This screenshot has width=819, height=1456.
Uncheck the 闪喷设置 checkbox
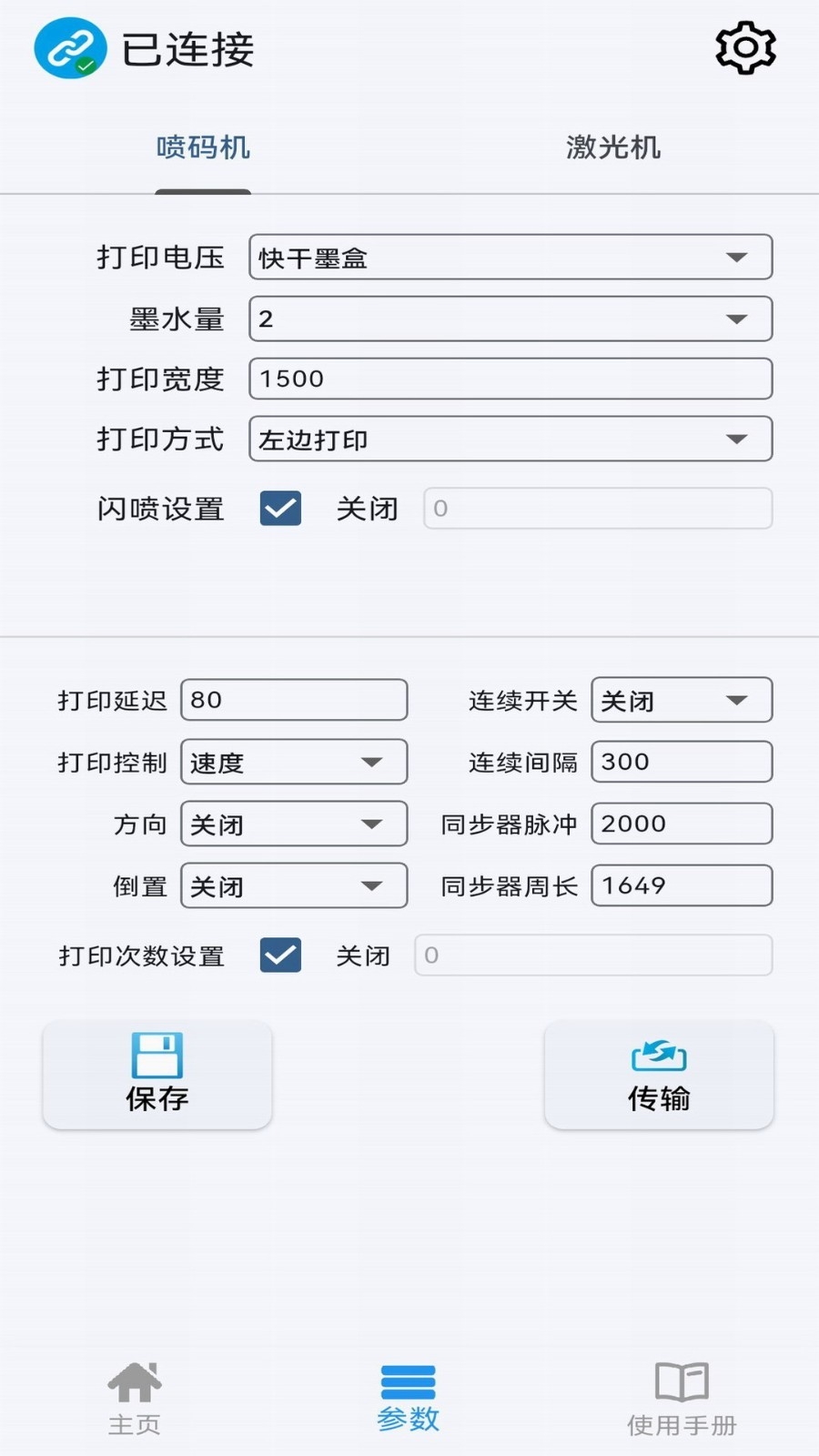click(280, 509)
